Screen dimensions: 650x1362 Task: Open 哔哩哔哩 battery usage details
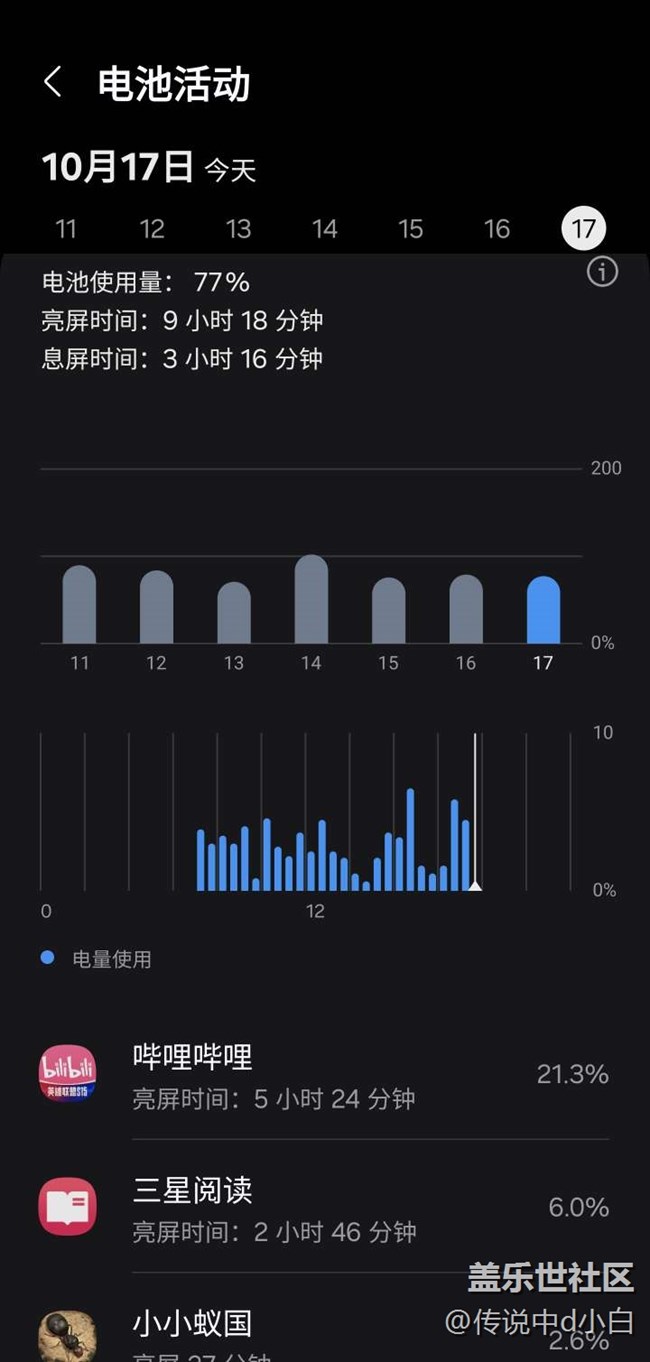(324, 1076)
